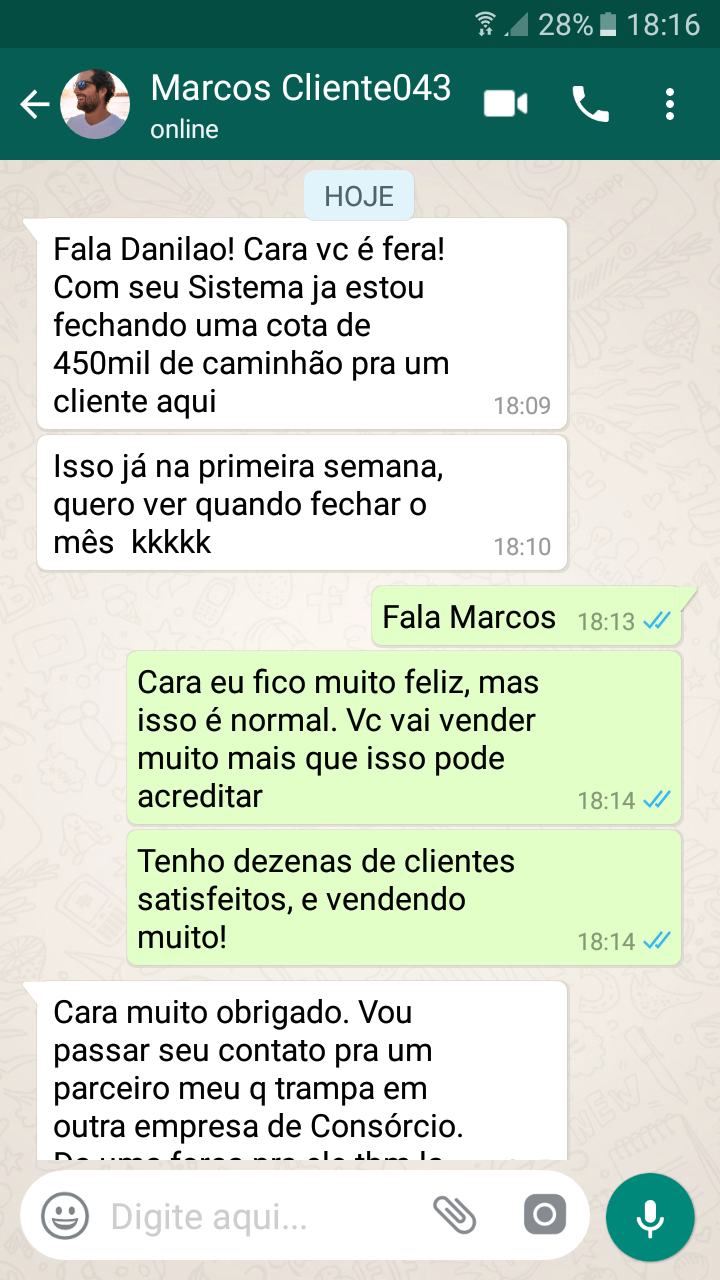720x1280 pixels.
Task: Start a voice call with Marcos
Action: pyautogui.click(x=590, y=104)
